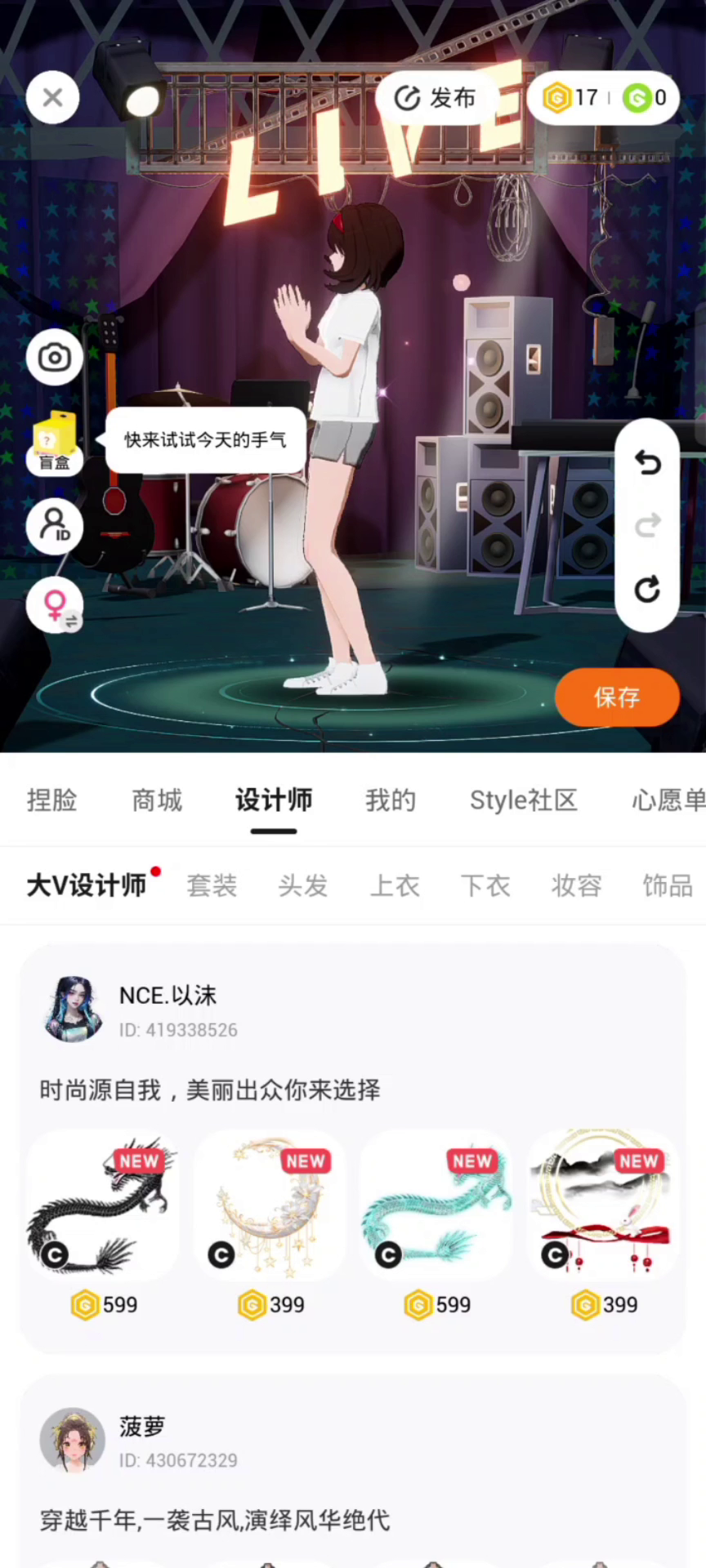
Task: Switch avatar gender
Action: [55, 606]
